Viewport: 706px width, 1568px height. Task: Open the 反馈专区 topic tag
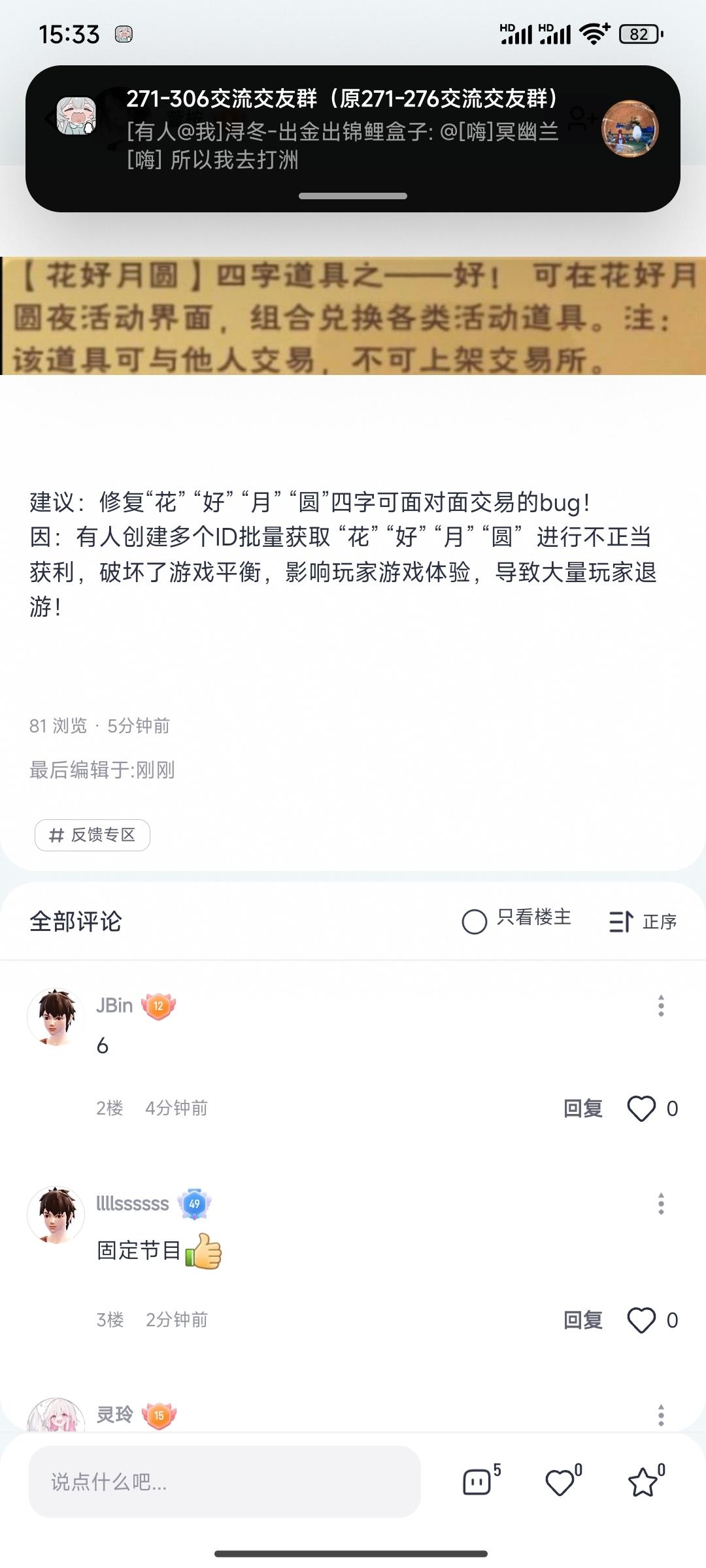tap(92, 835)
